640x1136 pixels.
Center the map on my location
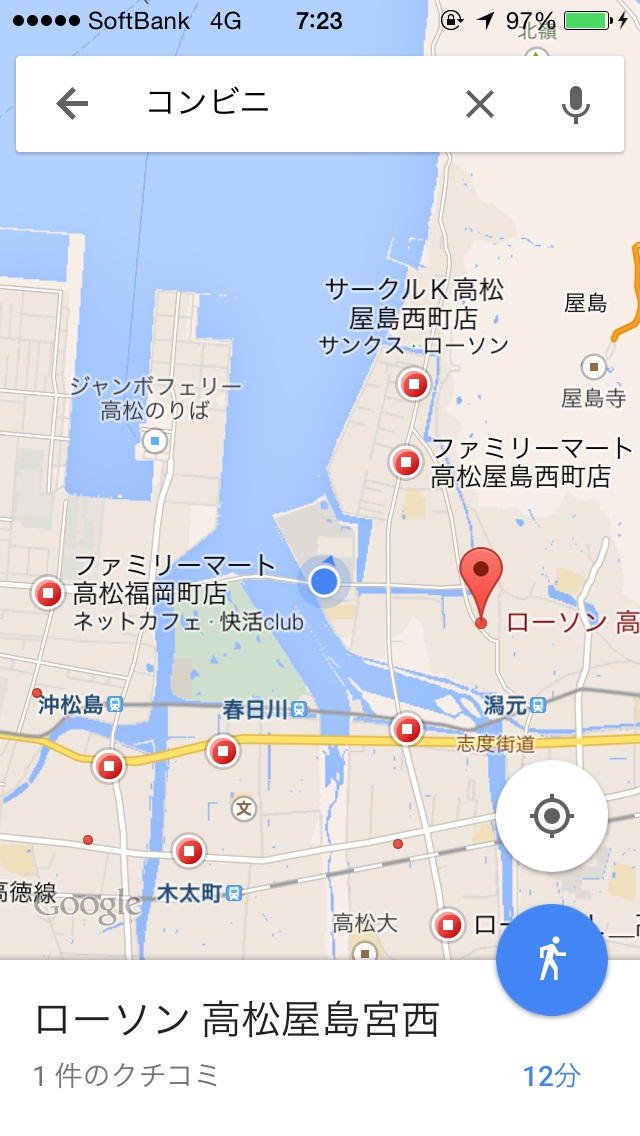tap(551, 817)
